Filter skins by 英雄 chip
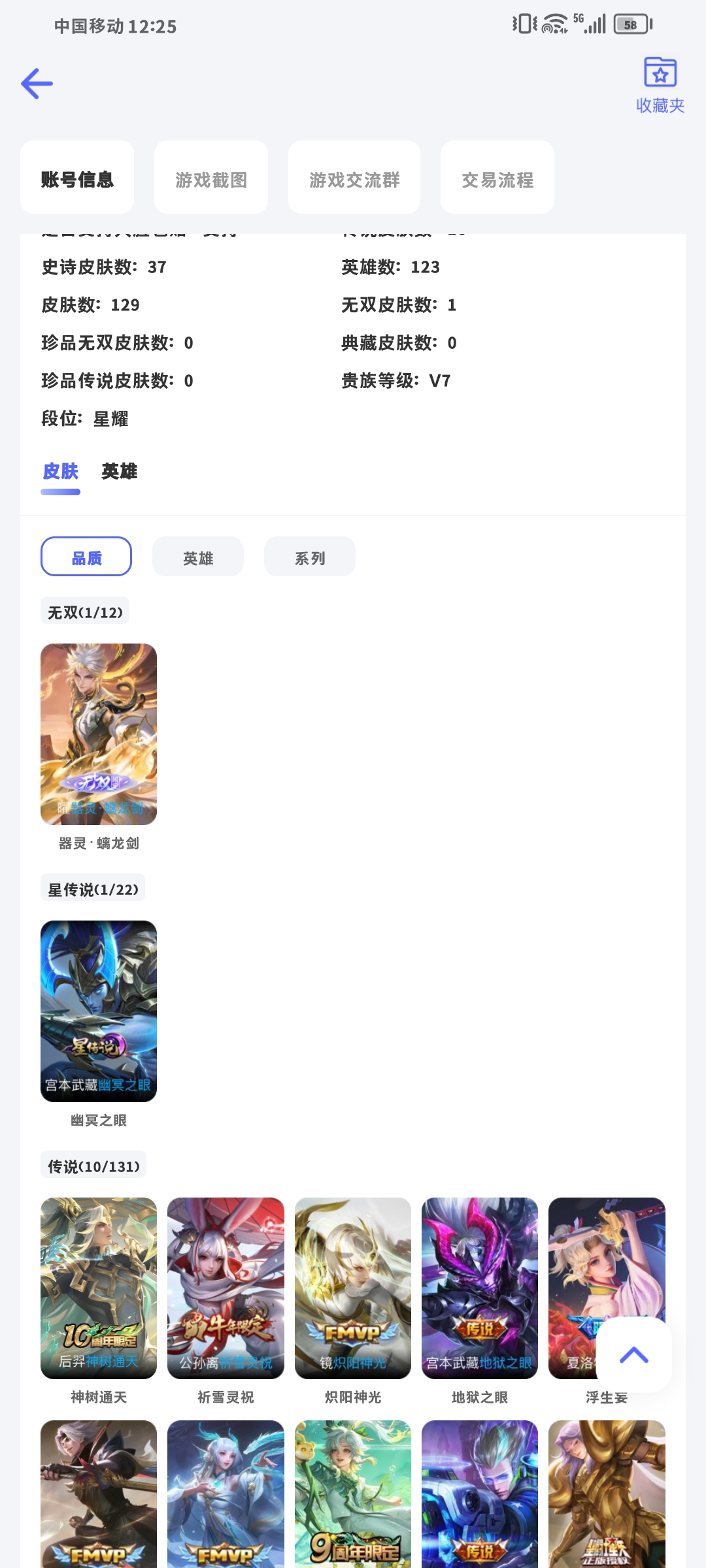This screenshot has width=706, height=1568. coord(198,557)
